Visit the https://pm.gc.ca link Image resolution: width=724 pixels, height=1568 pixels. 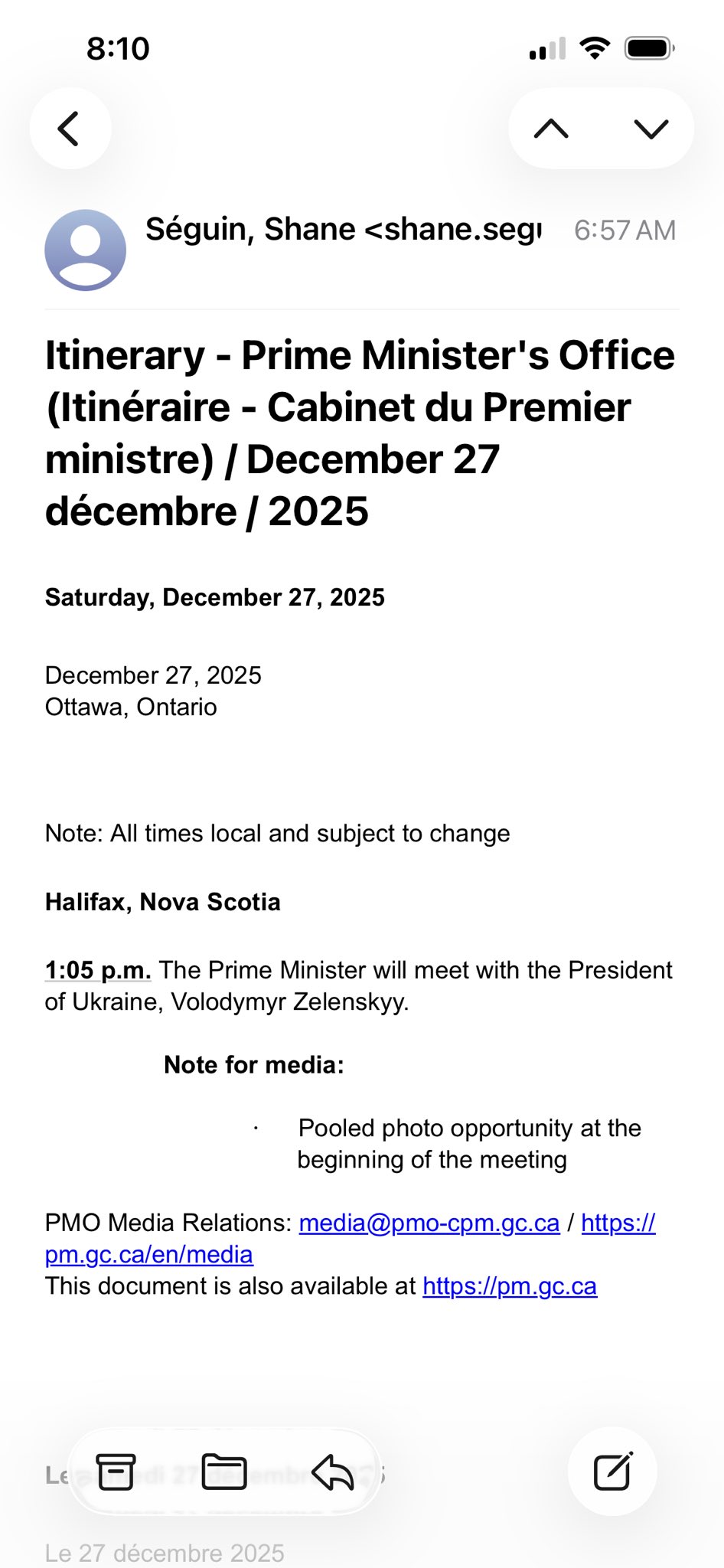pyautogui.click(x=509, y=1286)
